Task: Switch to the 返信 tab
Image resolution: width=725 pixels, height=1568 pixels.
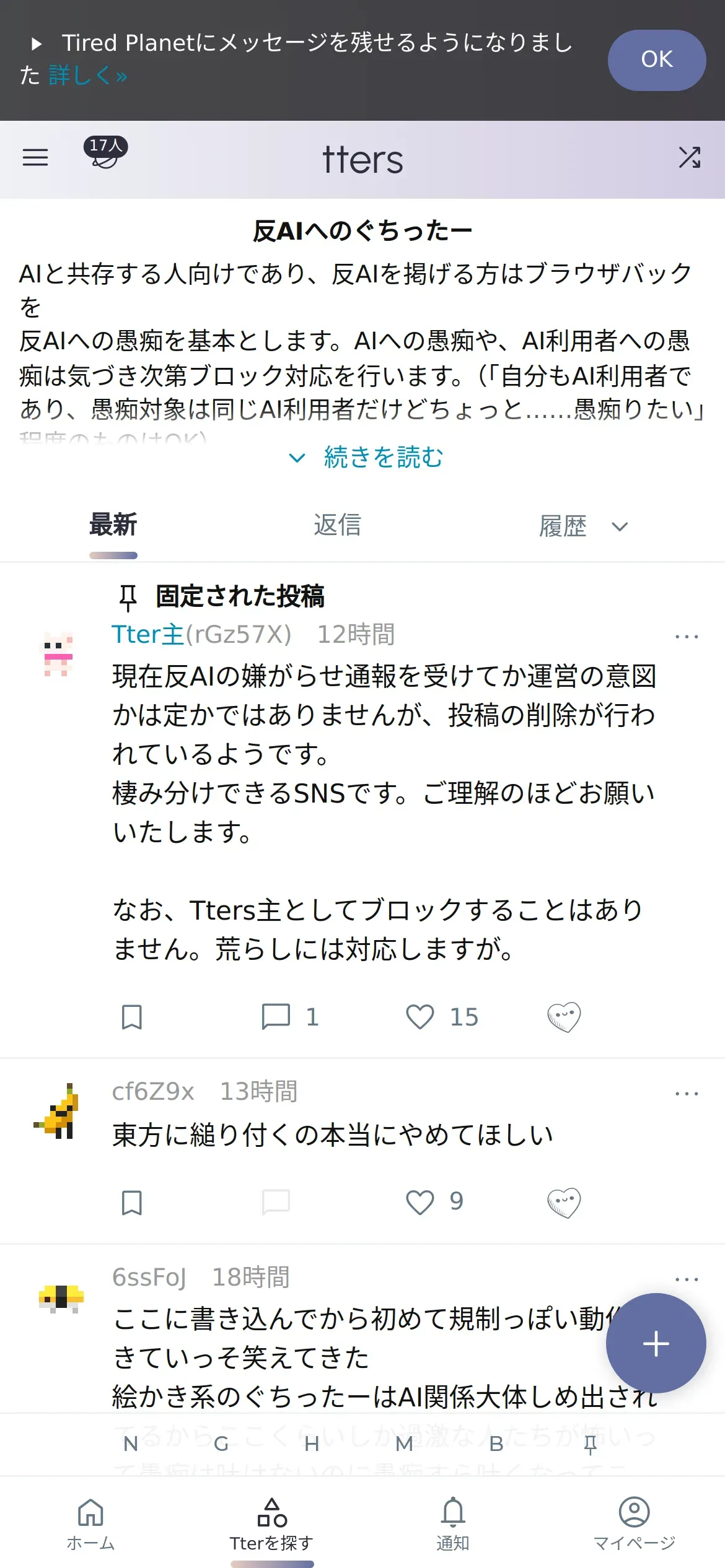Action: click(x=337, y=525)
